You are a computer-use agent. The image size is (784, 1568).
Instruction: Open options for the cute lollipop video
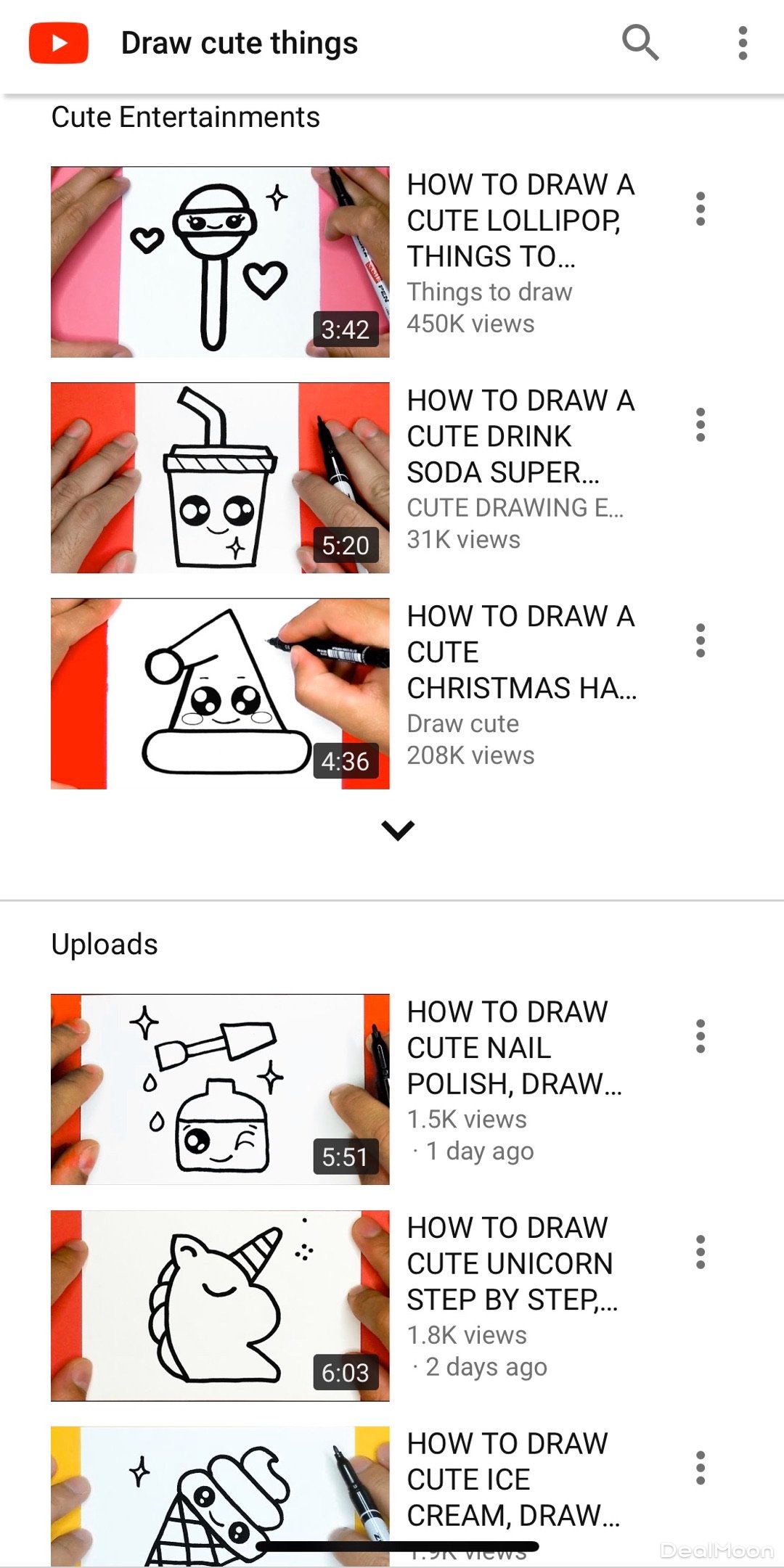point(700,209)
